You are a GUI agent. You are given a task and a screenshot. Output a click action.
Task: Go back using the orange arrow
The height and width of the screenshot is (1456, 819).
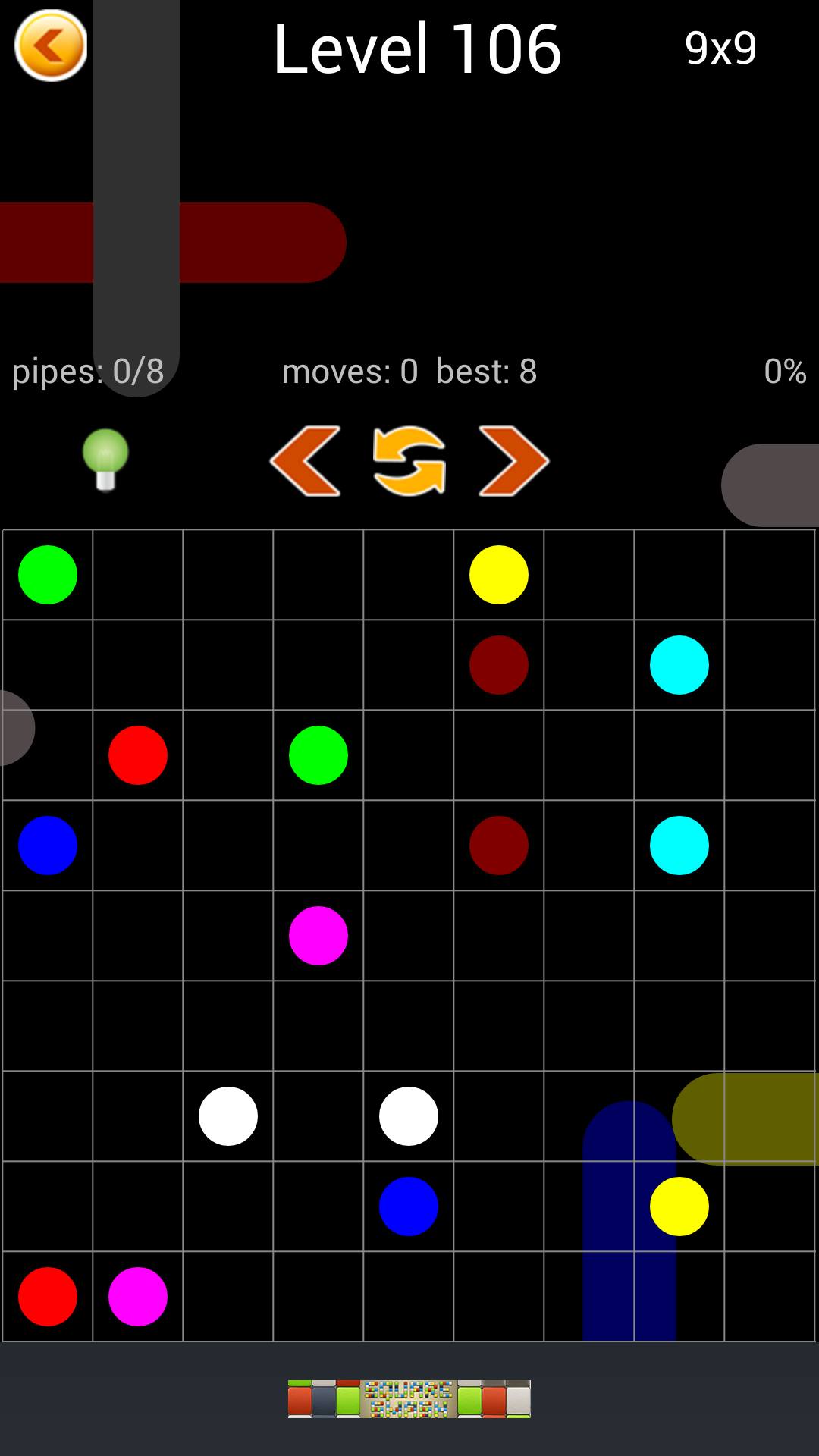click(x=51, y=45)
